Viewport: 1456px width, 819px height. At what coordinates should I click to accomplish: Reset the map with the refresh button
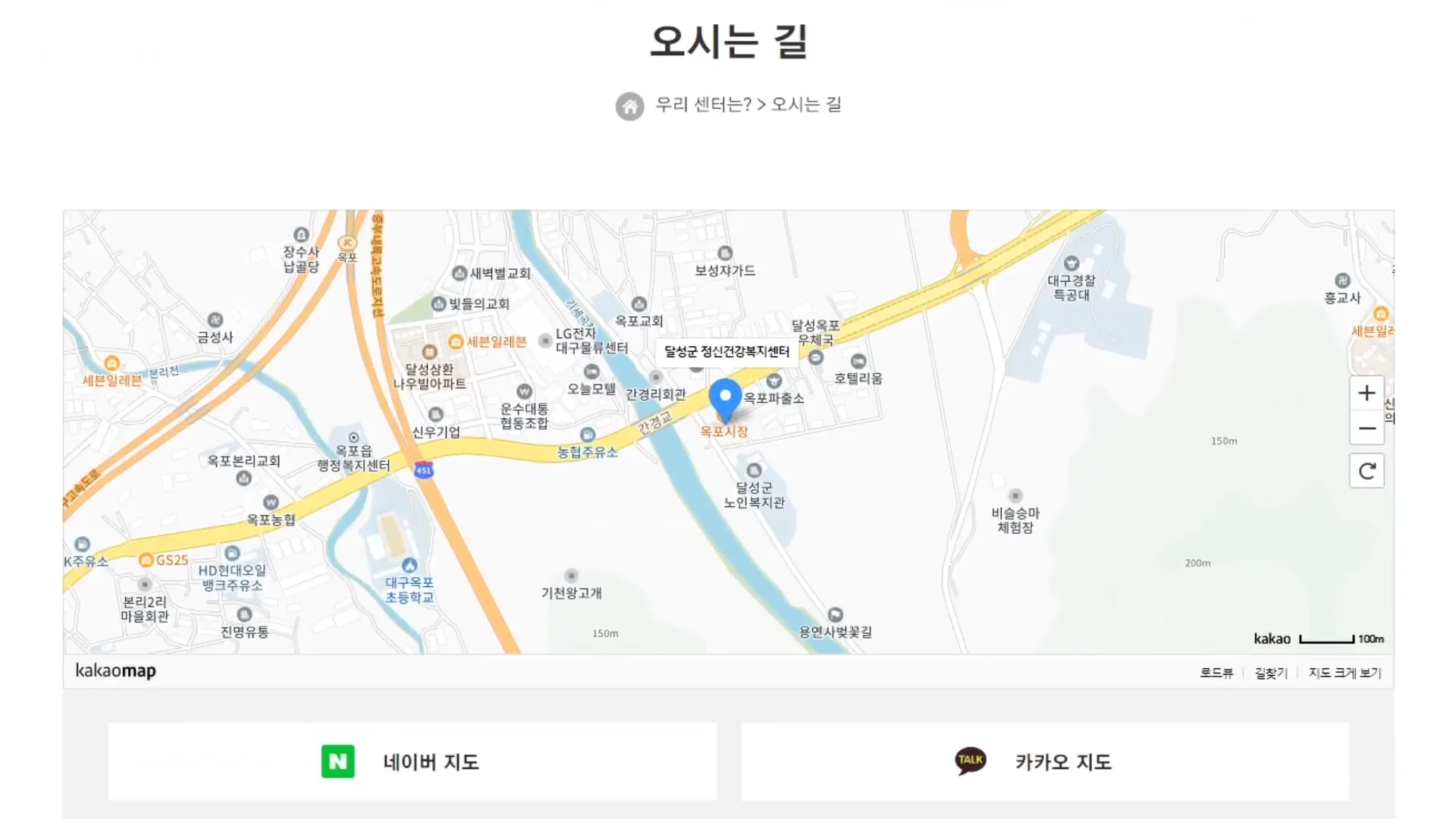pos(1367,471)
